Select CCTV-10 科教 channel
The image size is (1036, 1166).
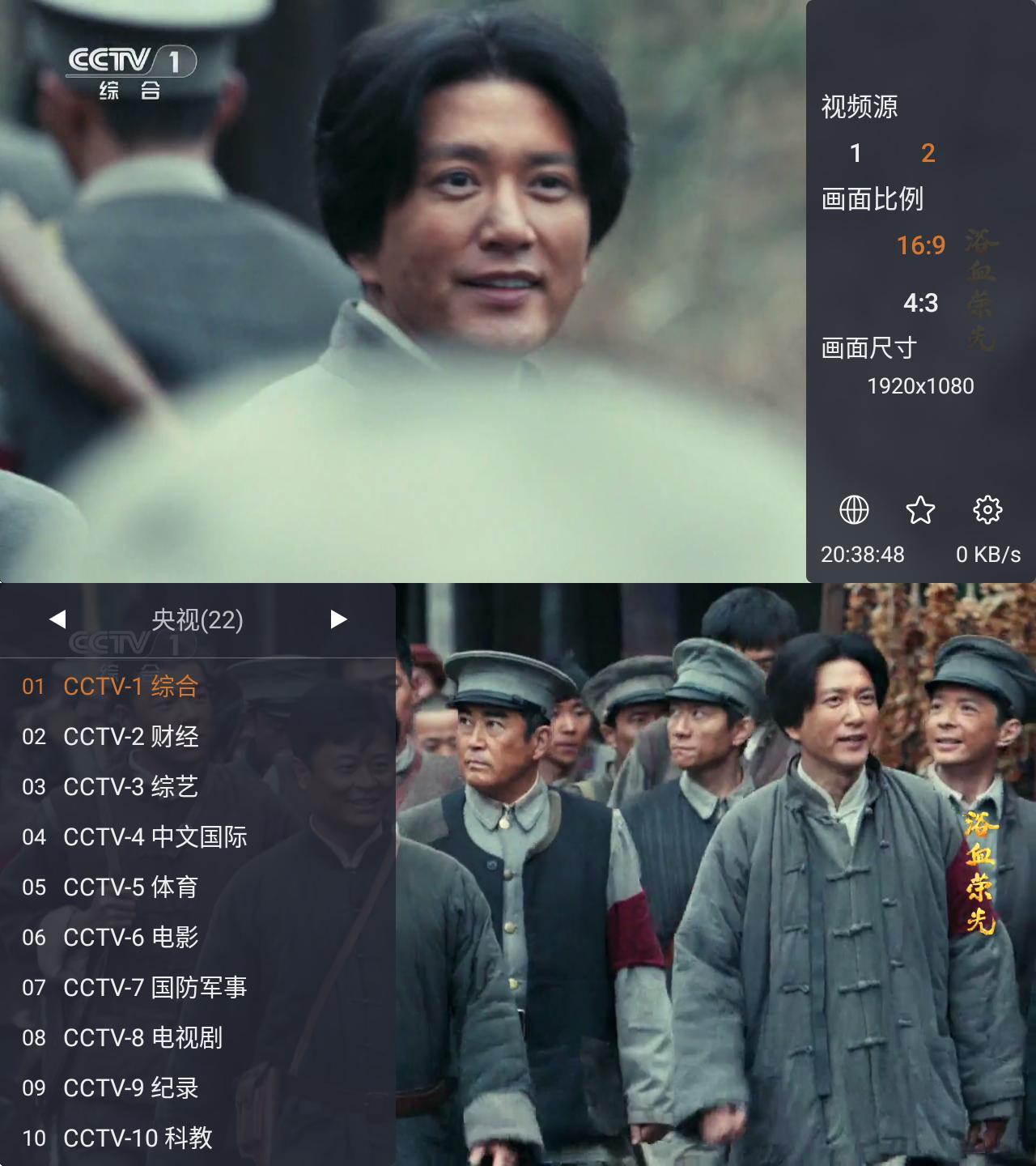pyautogui.click(x=138, y=1138)
